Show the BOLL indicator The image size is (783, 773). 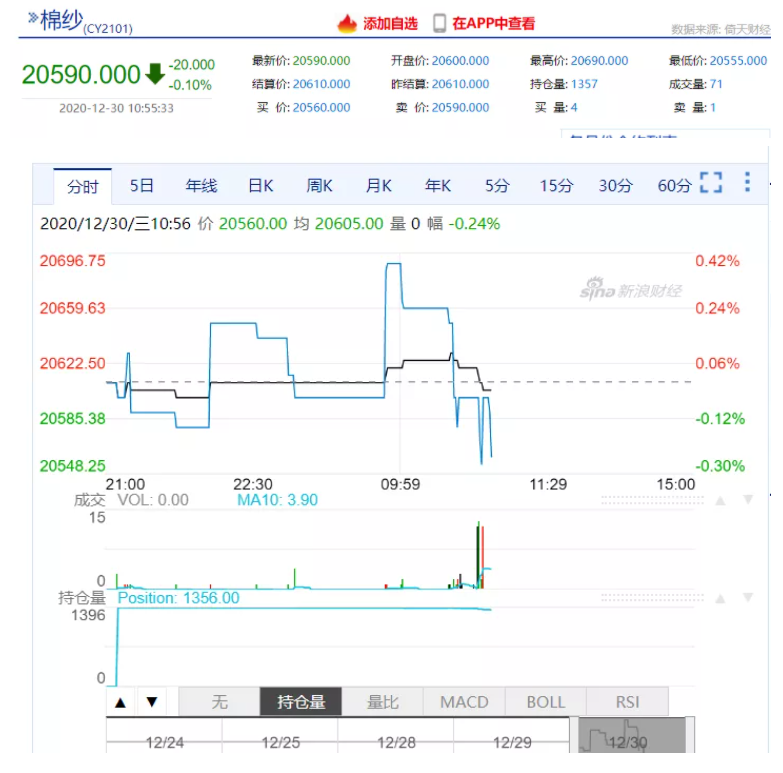click(x=546, y=702)
